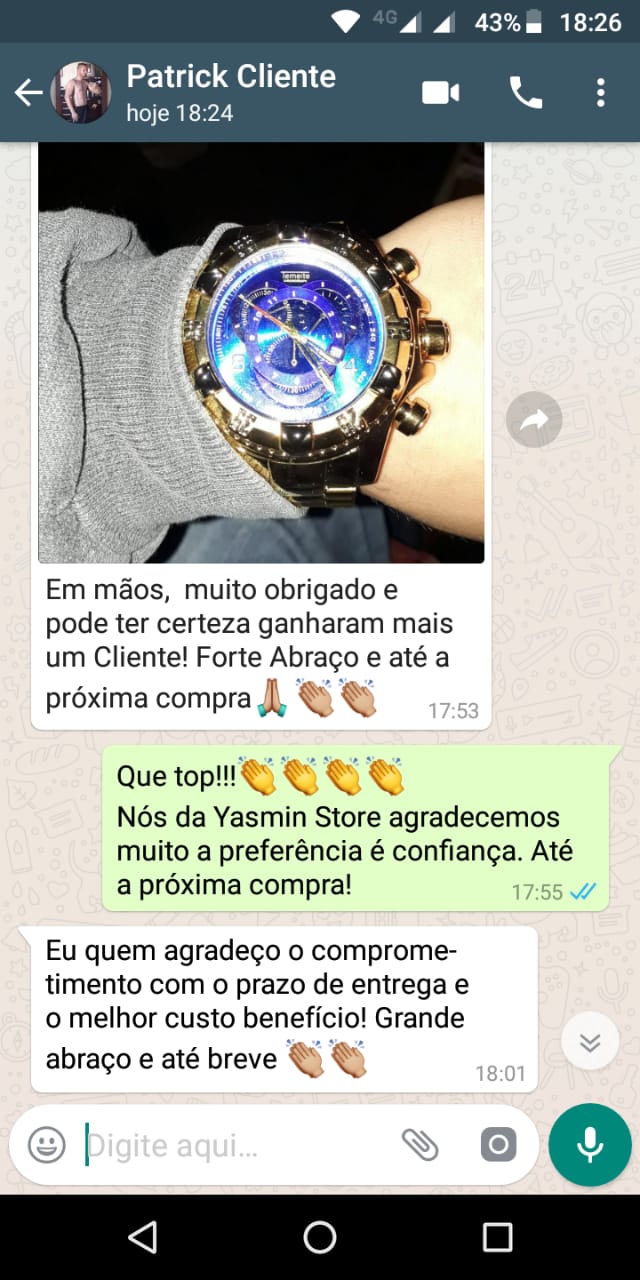Open the overflow menu
640x1280 pixels.
(600, 93)
